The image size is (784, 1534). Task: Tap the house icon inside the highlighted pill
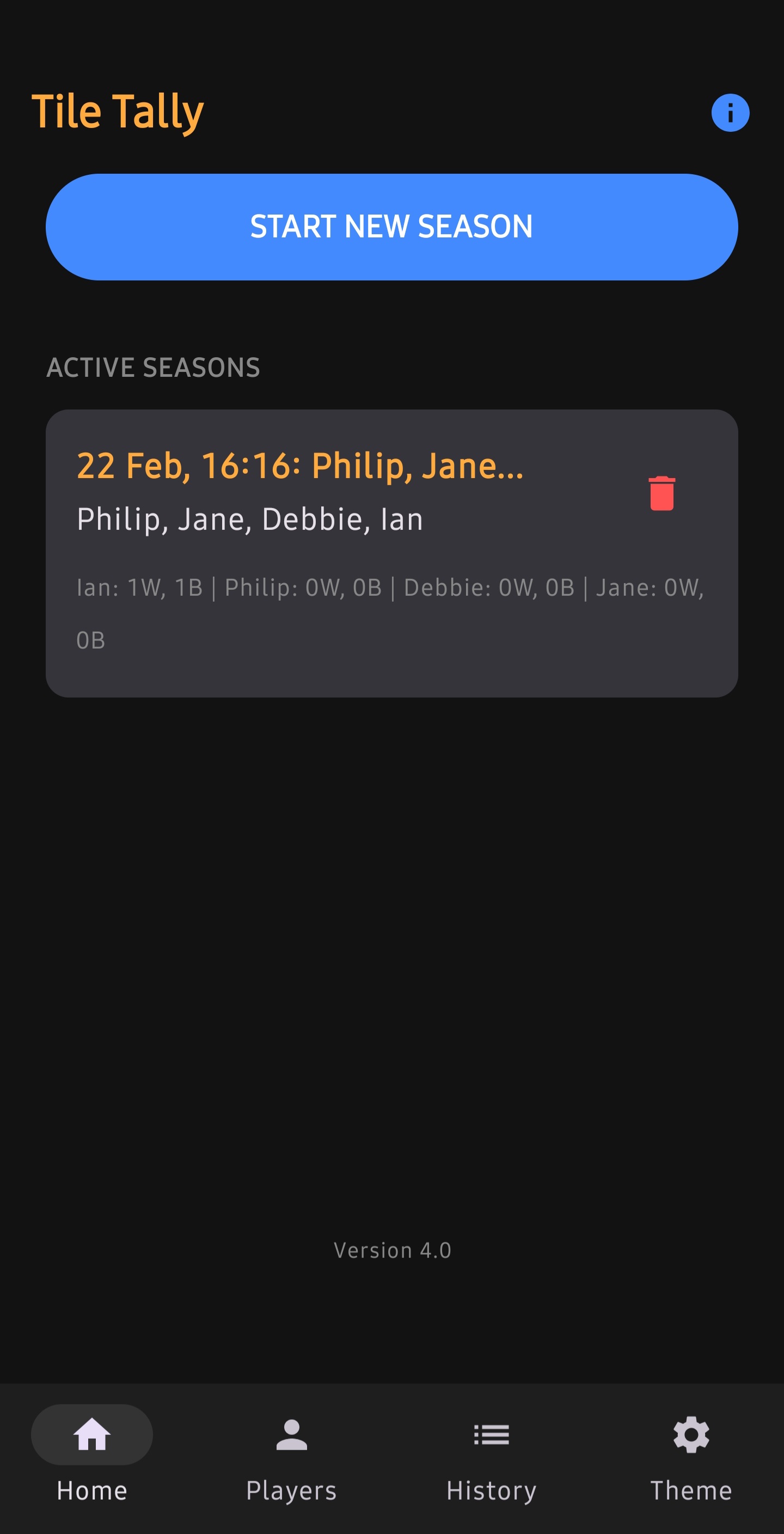pos(91,1435)
